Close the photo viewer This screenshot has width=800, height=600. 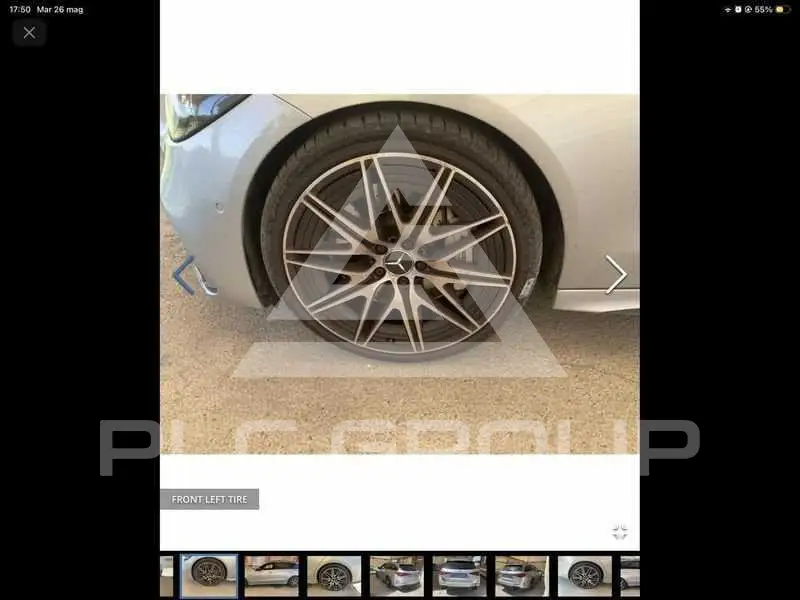(x=30, y=33)
